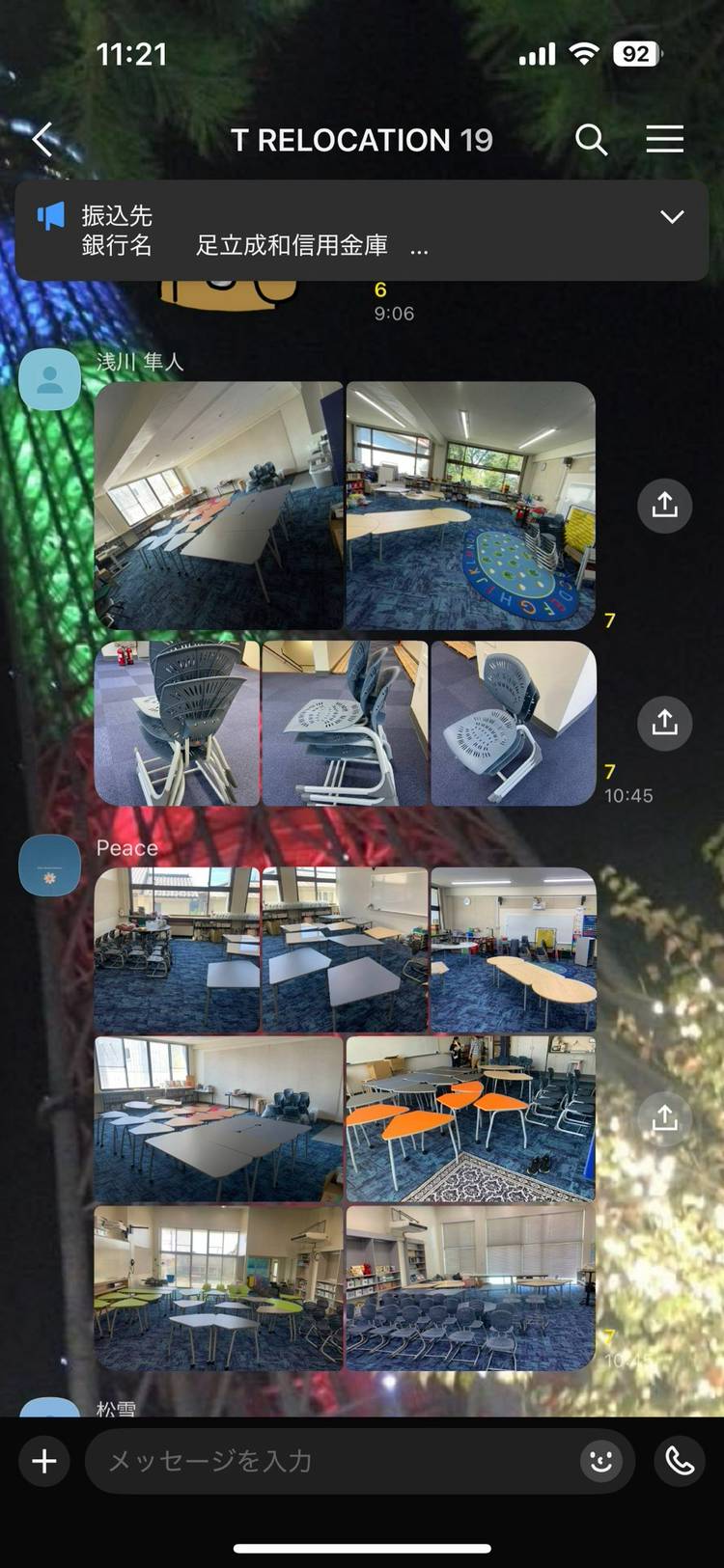Start a voice call
Viewport: 724px width, 1568px height.
(680, 1461)
